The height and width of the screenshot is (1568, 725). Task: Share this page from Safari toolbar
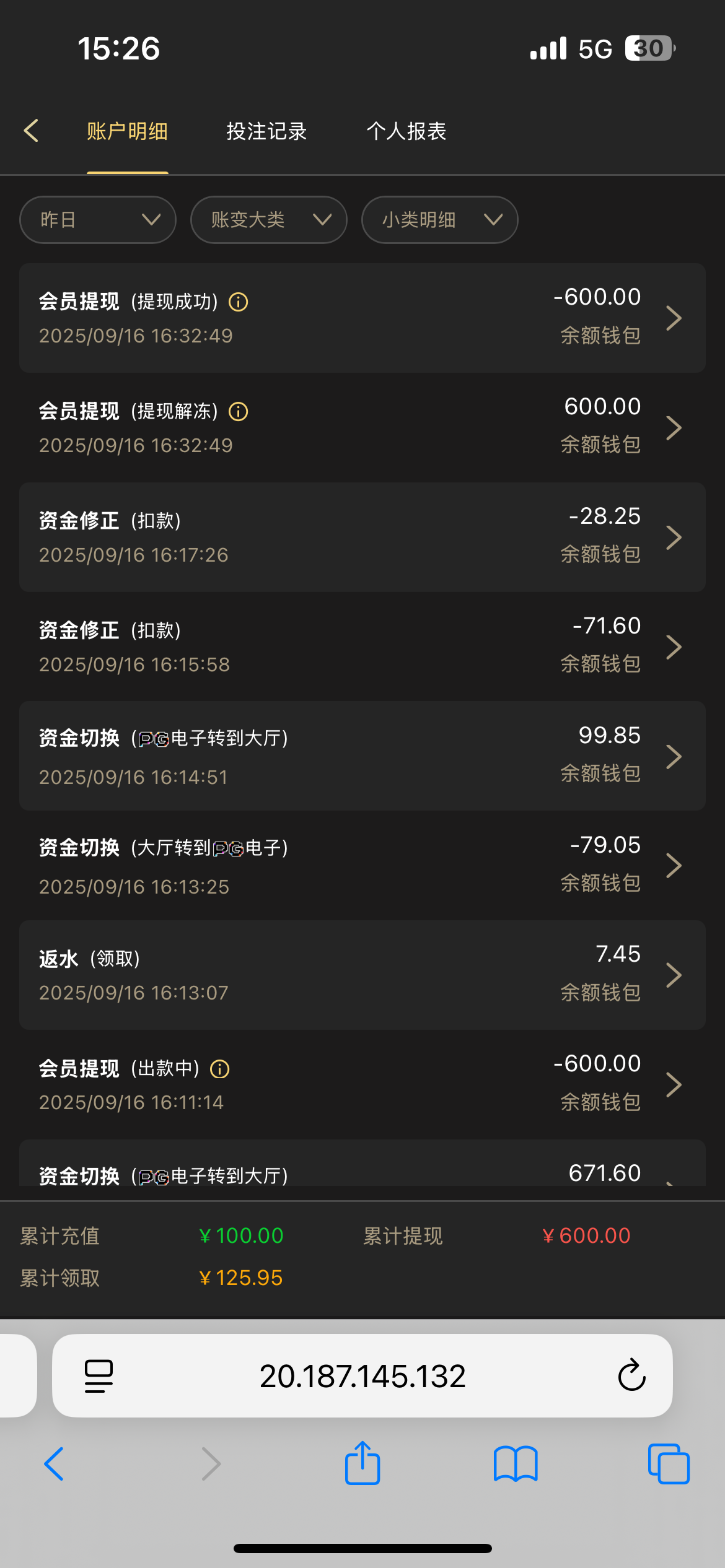(362, 1463)
